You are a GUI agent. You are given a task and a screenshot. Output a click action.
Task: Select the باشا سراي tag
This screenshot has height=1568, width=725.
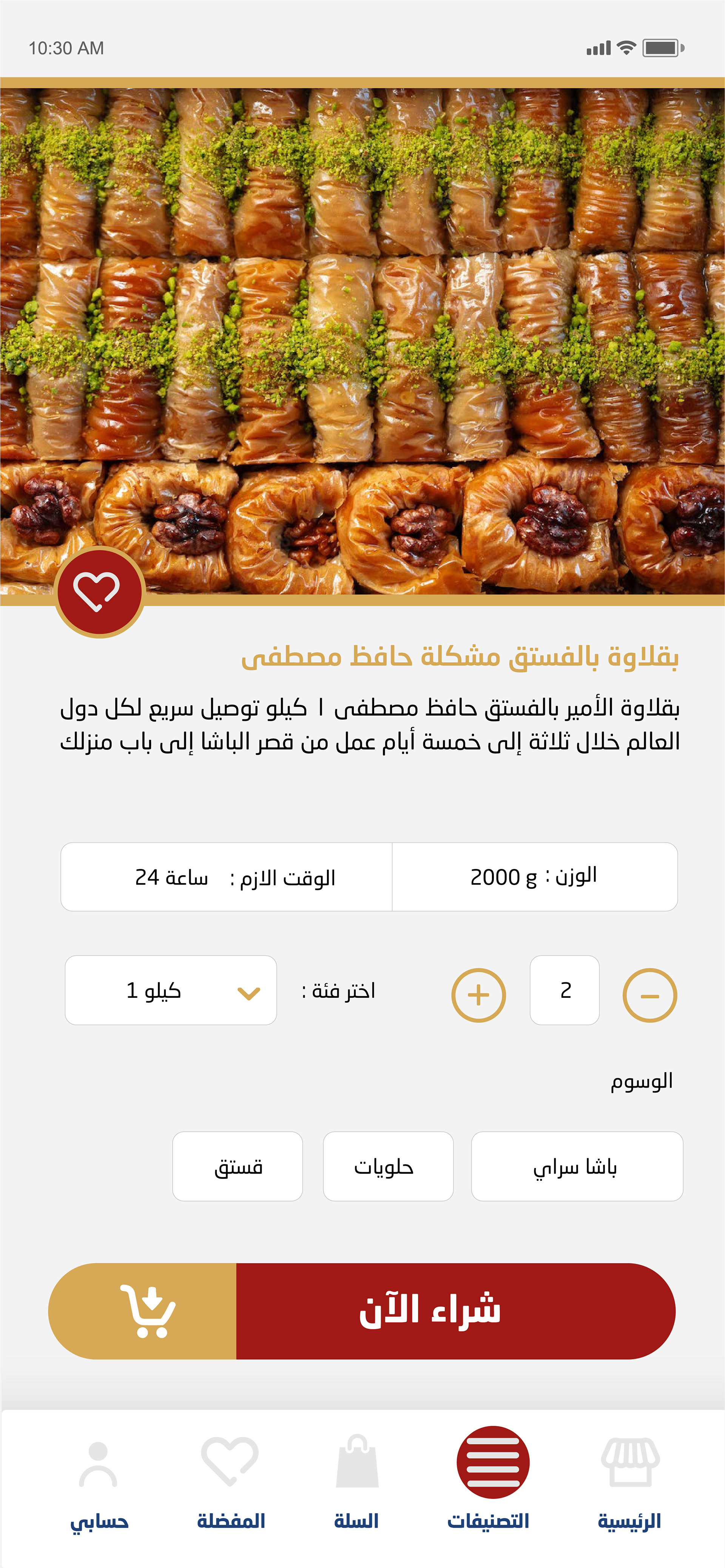coord(576,1166)
